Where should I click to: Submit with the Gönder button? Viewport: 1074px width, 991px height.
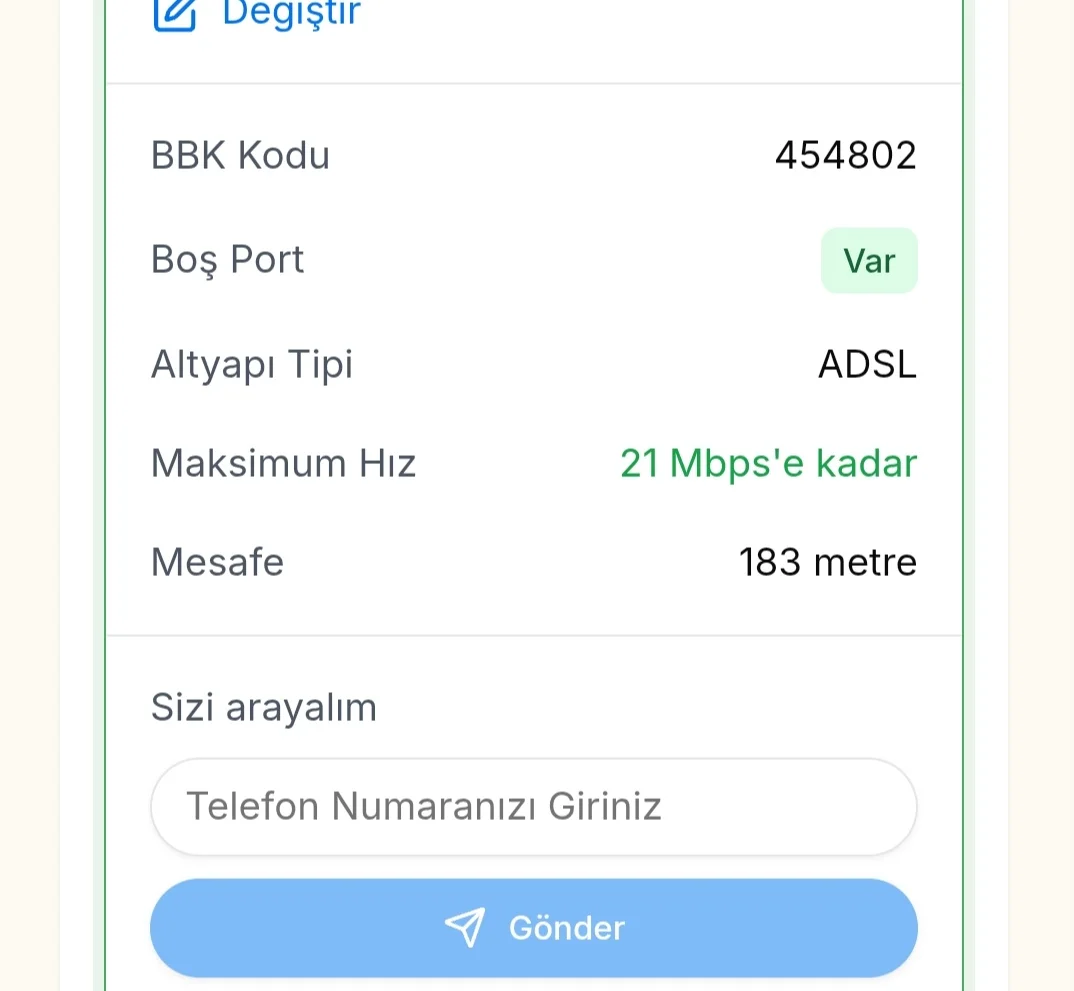pos(533,928)
